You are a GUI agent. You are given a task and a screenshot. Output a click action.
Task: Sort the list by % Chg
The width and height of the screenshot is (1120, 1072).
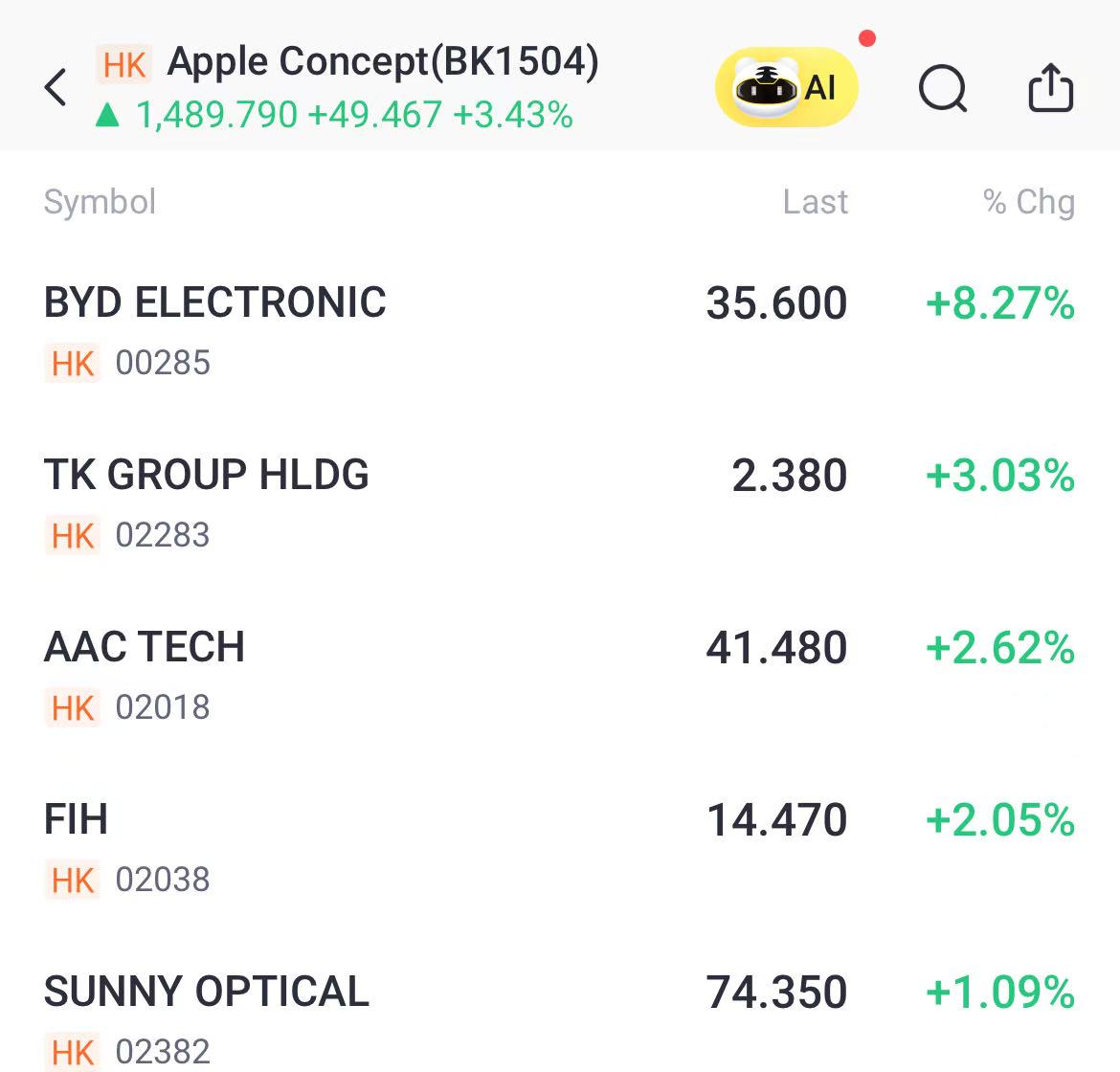point(1028,202)
